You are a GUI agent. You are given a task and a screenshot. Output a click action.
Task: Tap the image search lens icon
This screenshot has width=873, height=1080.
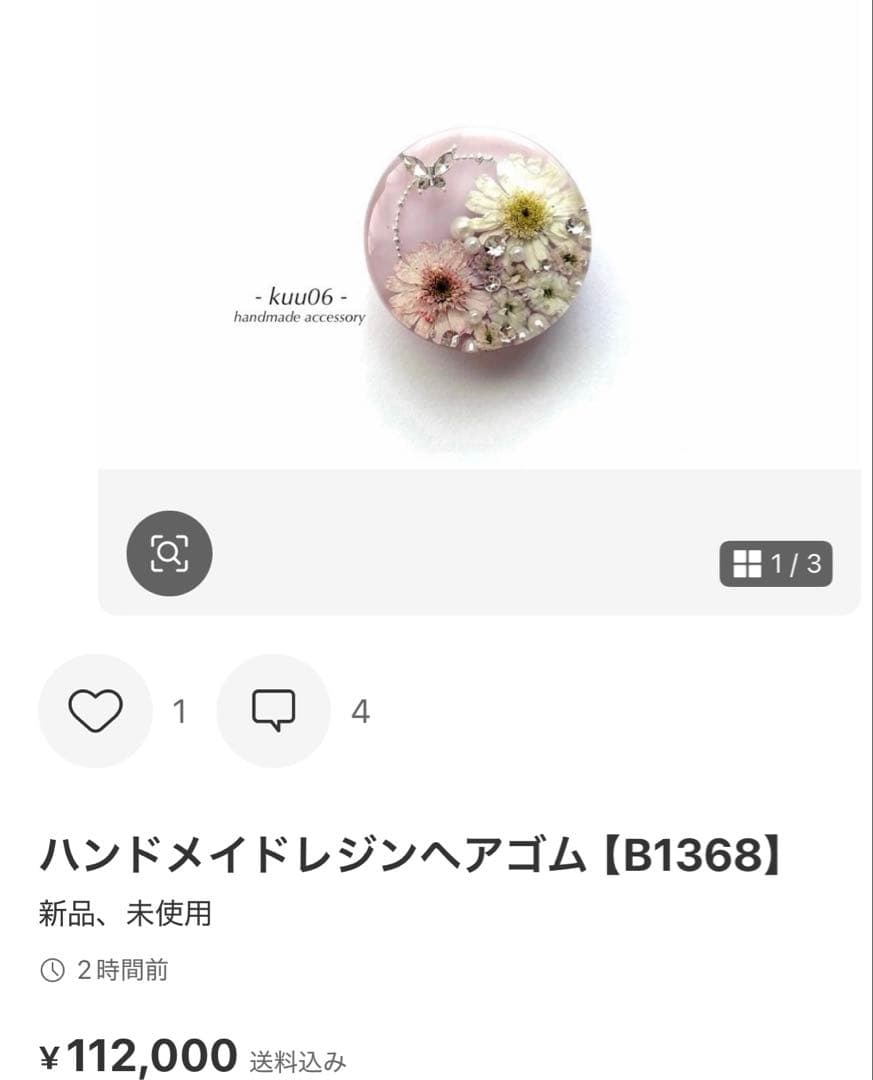point(169,553)
